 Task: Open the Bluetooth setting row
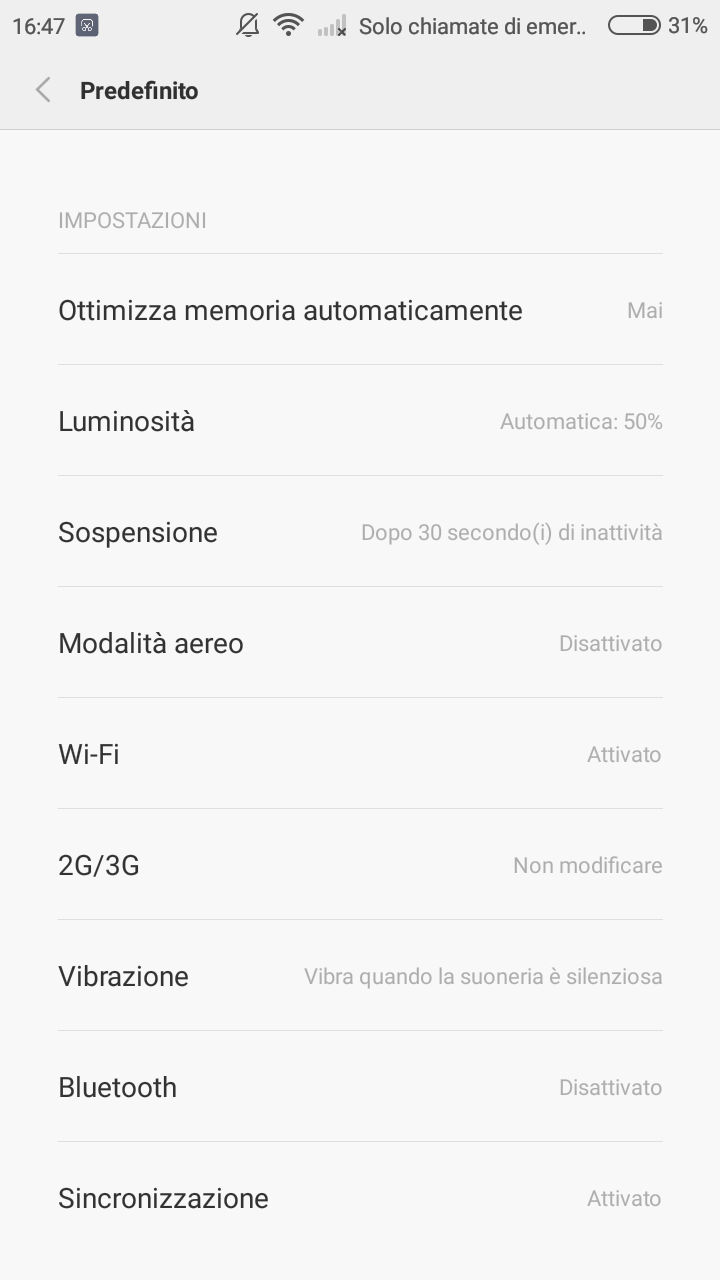pyautogui.click(x=360, y=1087)
